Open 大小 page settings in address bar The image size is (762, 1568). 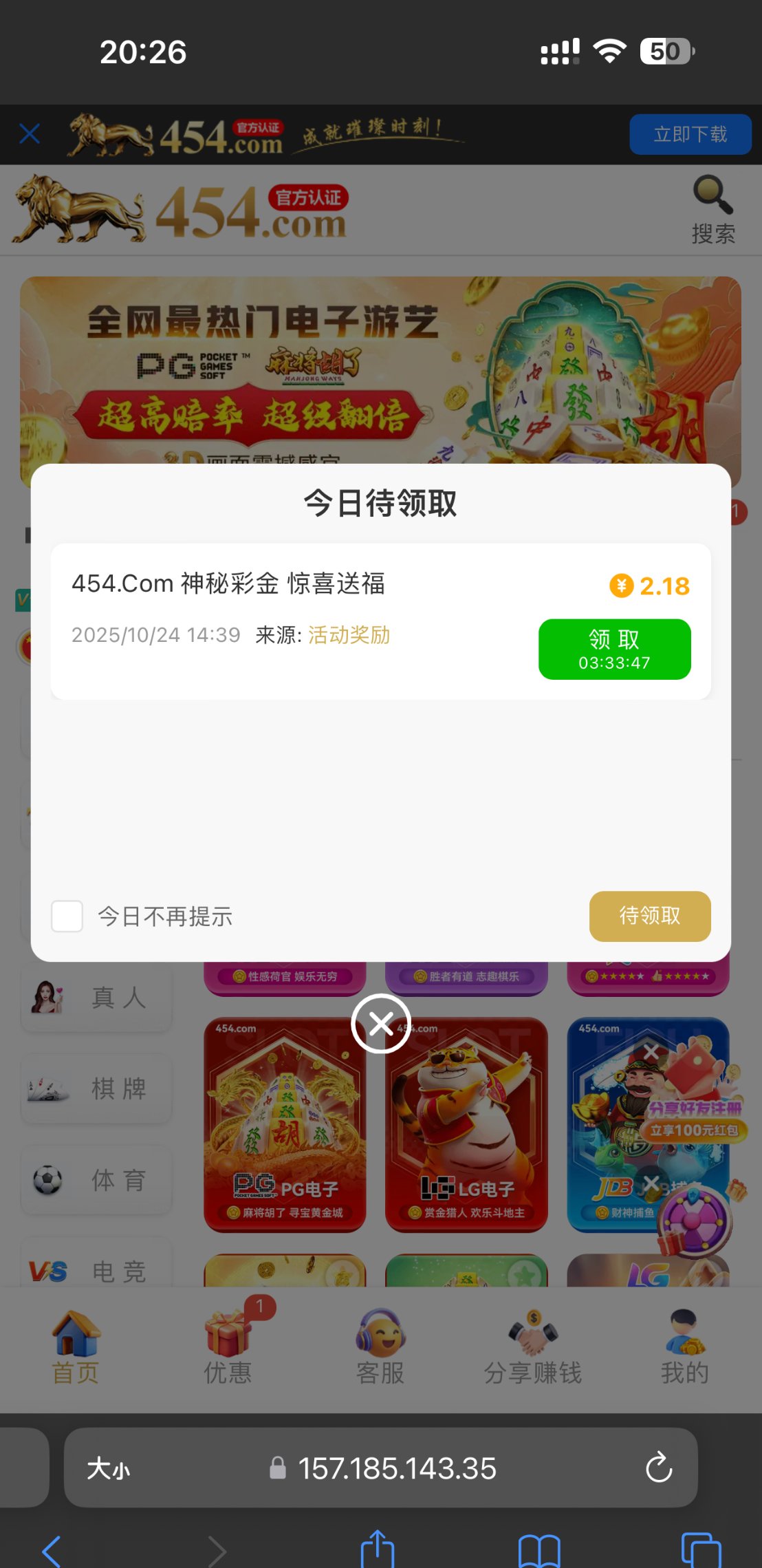coord(108,1469)
